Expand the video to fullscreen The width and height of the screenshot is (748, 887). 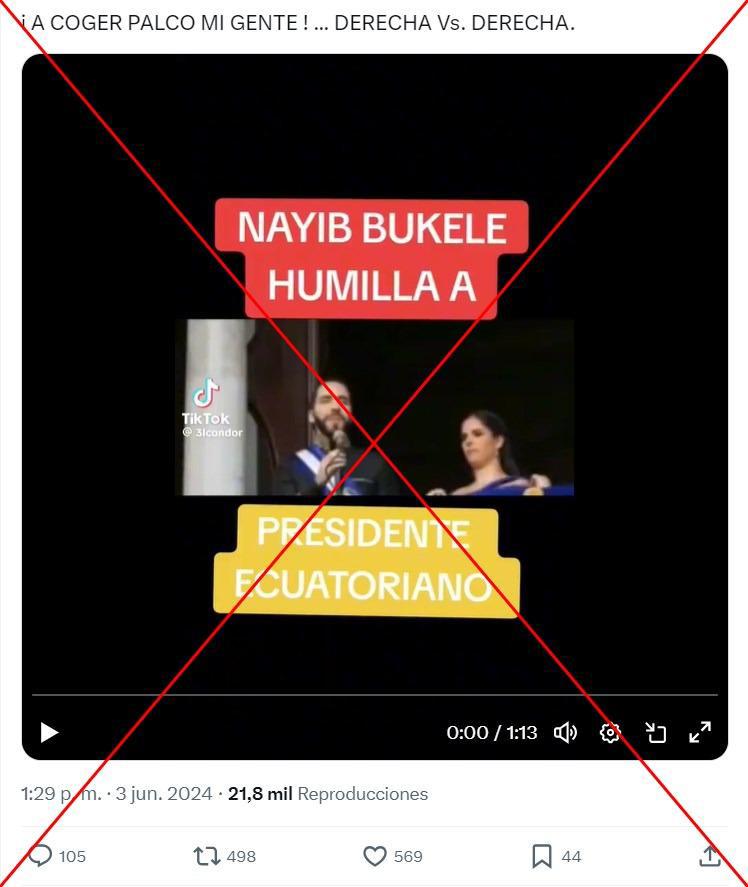700,732
